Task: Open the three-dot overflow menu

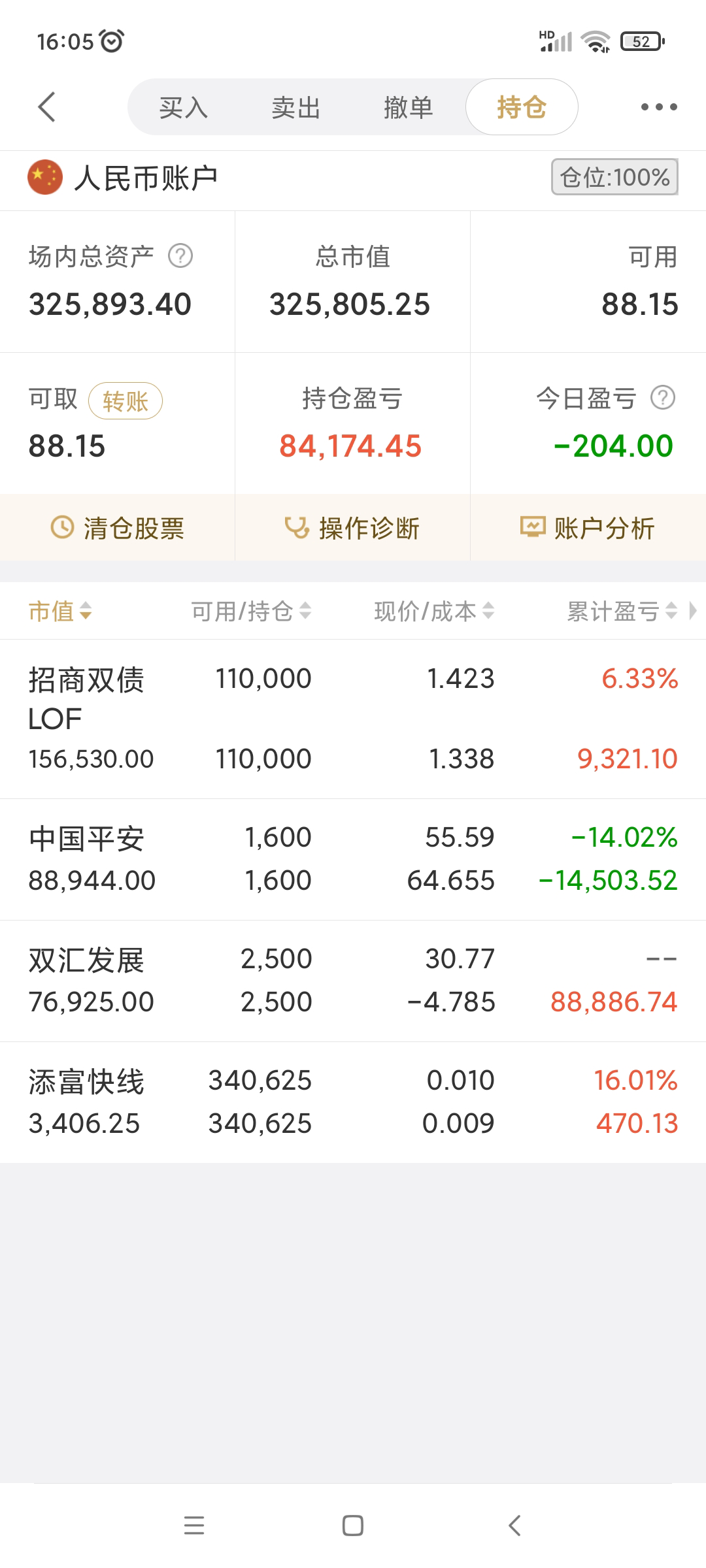Action: (658, 107)
